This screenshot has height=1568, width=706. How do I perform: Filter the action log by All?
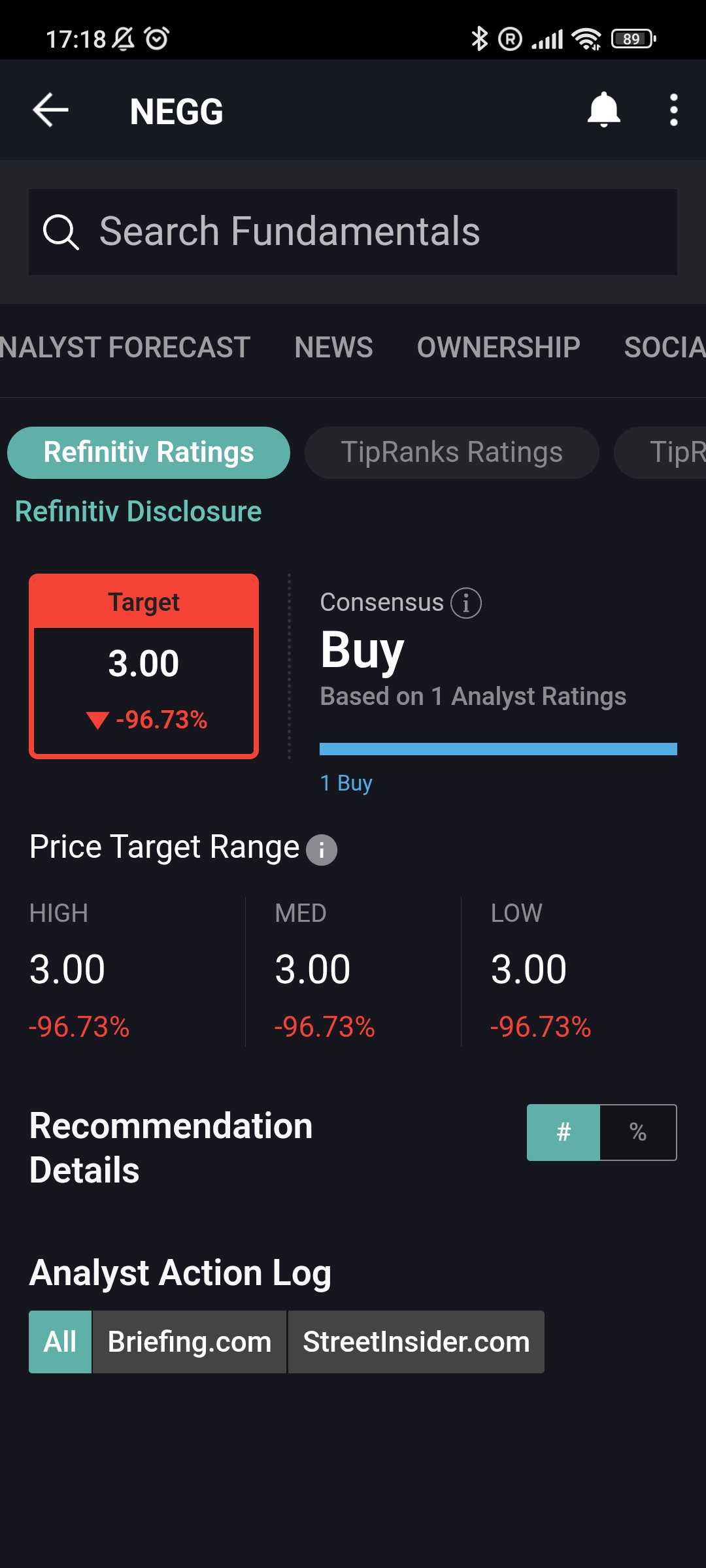coord(60,1342)
